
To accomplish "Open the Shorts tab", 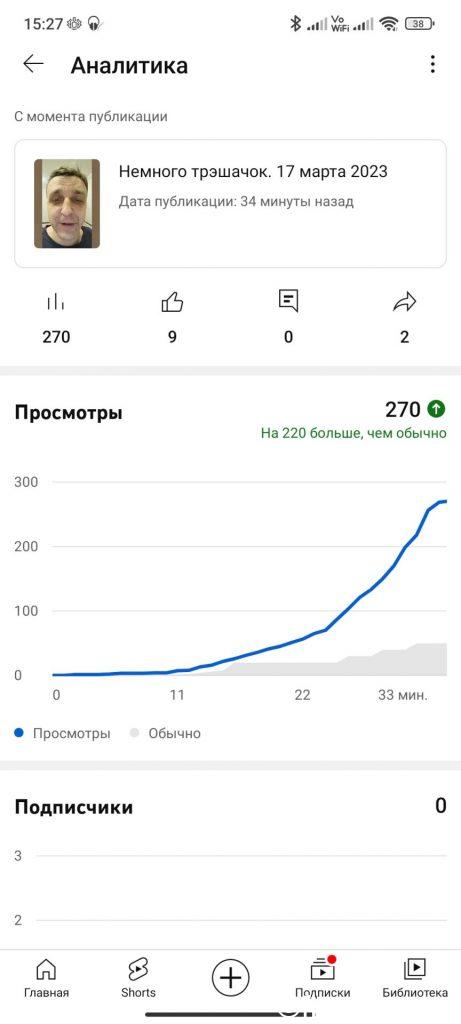I will pyautogui.click(x=138, y=978).
